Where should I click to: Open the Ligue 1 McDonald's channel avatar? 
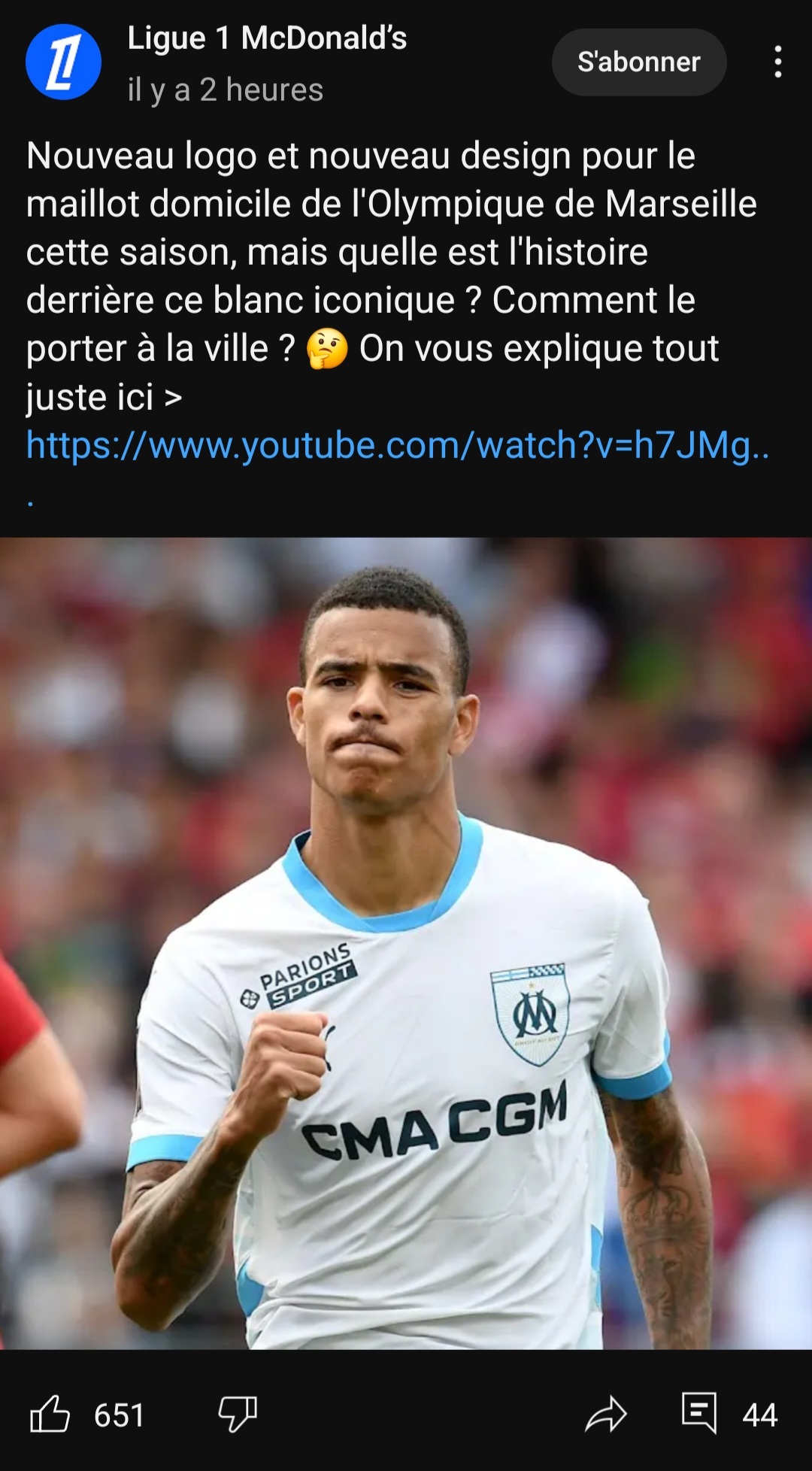(x=63, y=62)
